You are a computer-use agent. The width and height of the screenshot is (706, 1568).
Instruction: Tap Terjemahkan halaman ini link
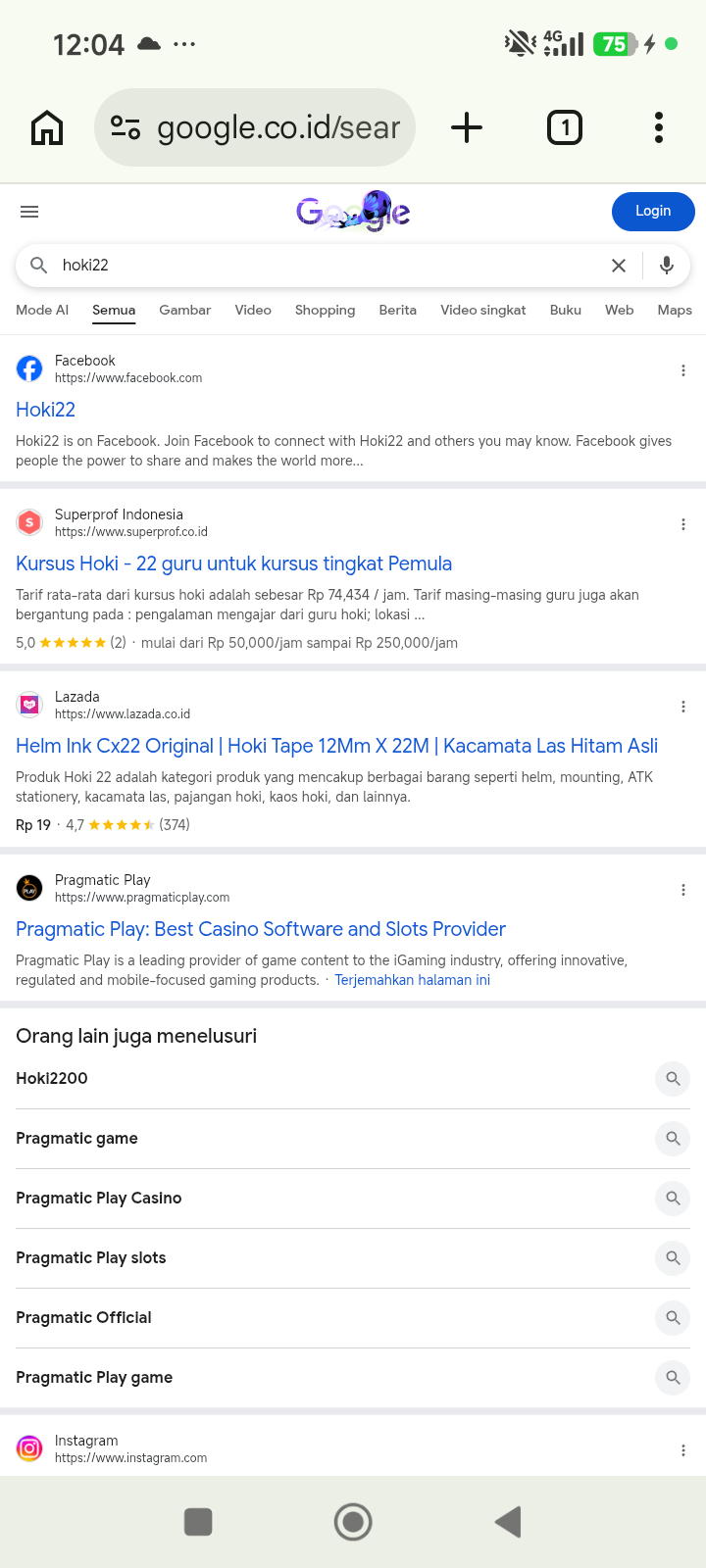(412, 980)
